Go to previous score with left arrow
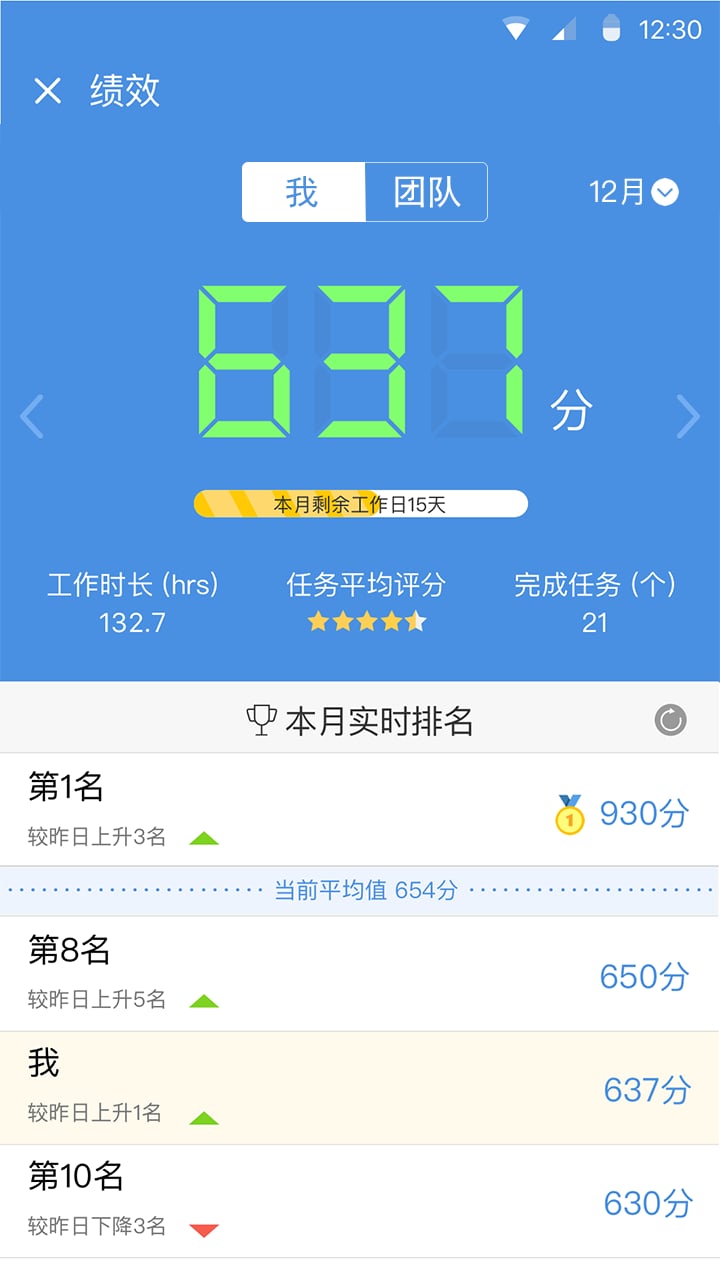This screenshot has height=1280, width=720. click(x=32, y=417)
